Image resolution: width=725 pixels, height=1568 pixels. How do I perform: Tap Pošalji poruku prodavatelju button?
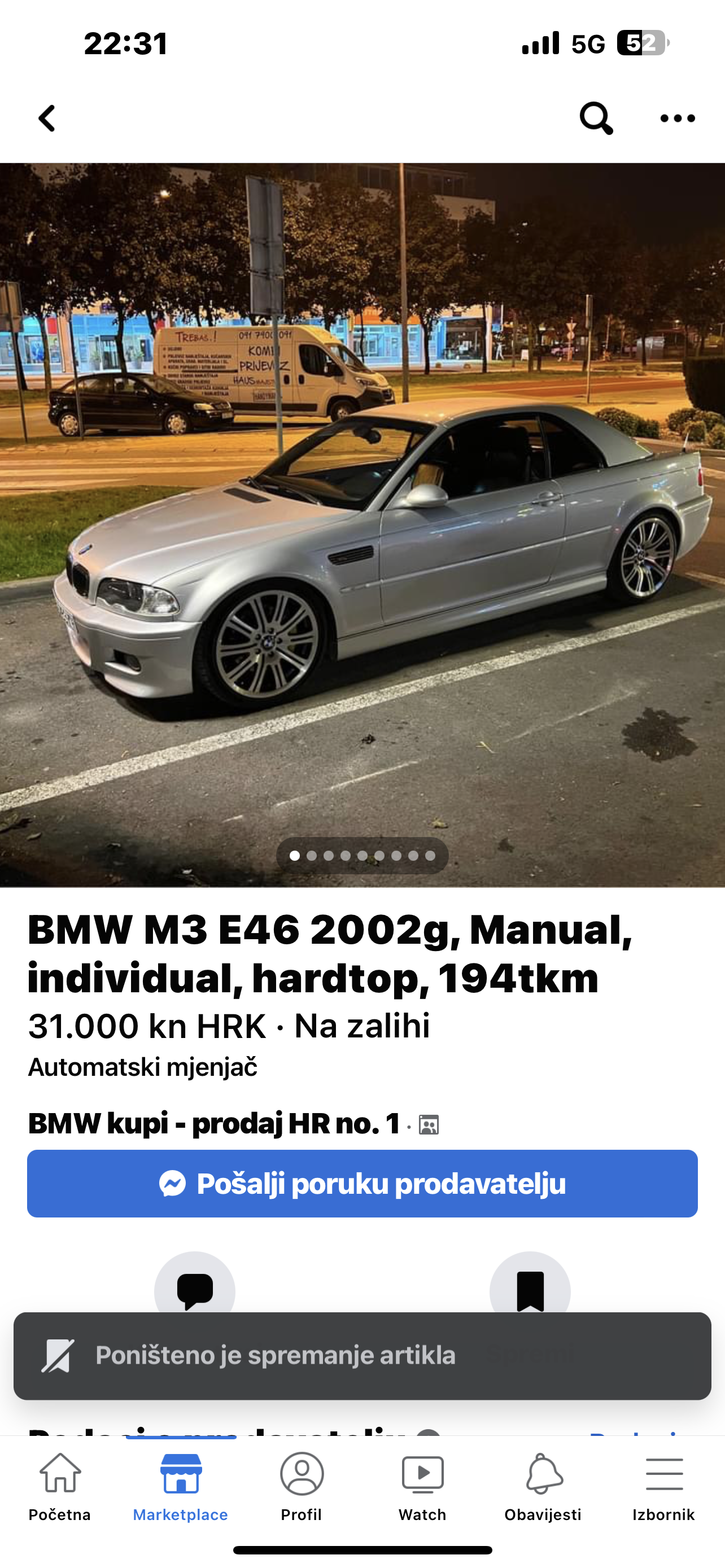click(362, 1184)
